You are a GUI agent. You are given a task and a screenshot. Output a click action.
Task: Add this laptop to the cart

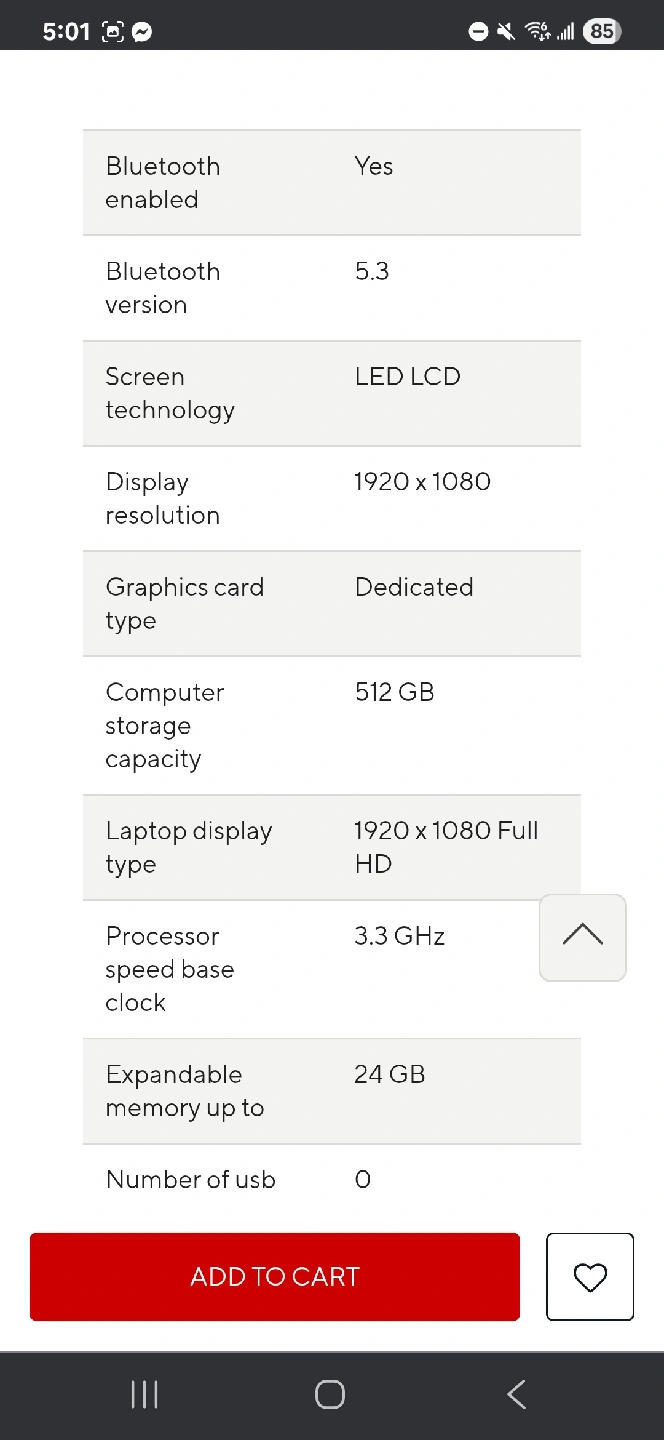[275, 1276]
